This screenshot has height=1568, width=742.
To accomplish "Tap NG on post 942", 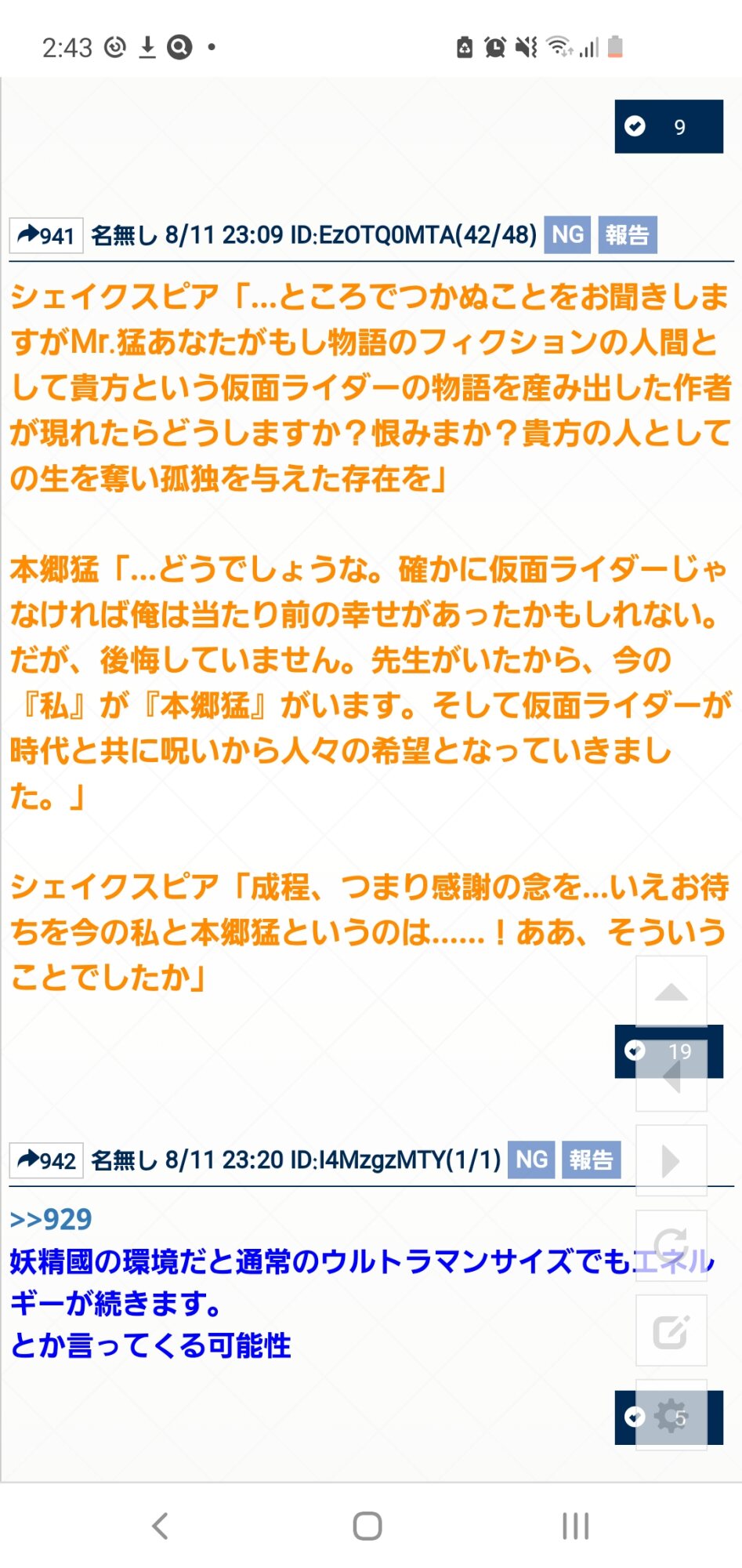I will [531, 1160].
